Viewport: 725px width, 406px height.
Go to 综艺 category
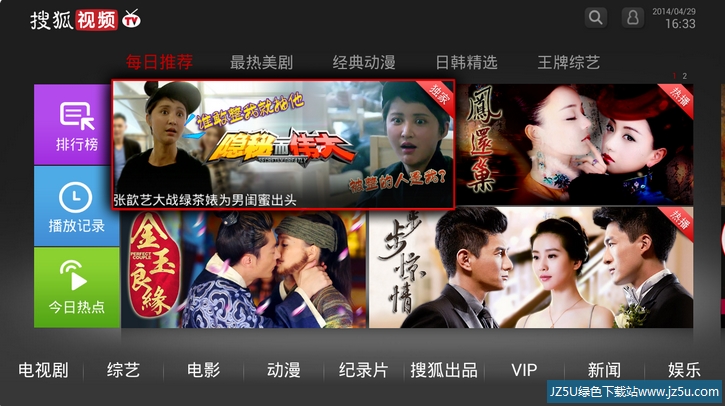(123, 370)
